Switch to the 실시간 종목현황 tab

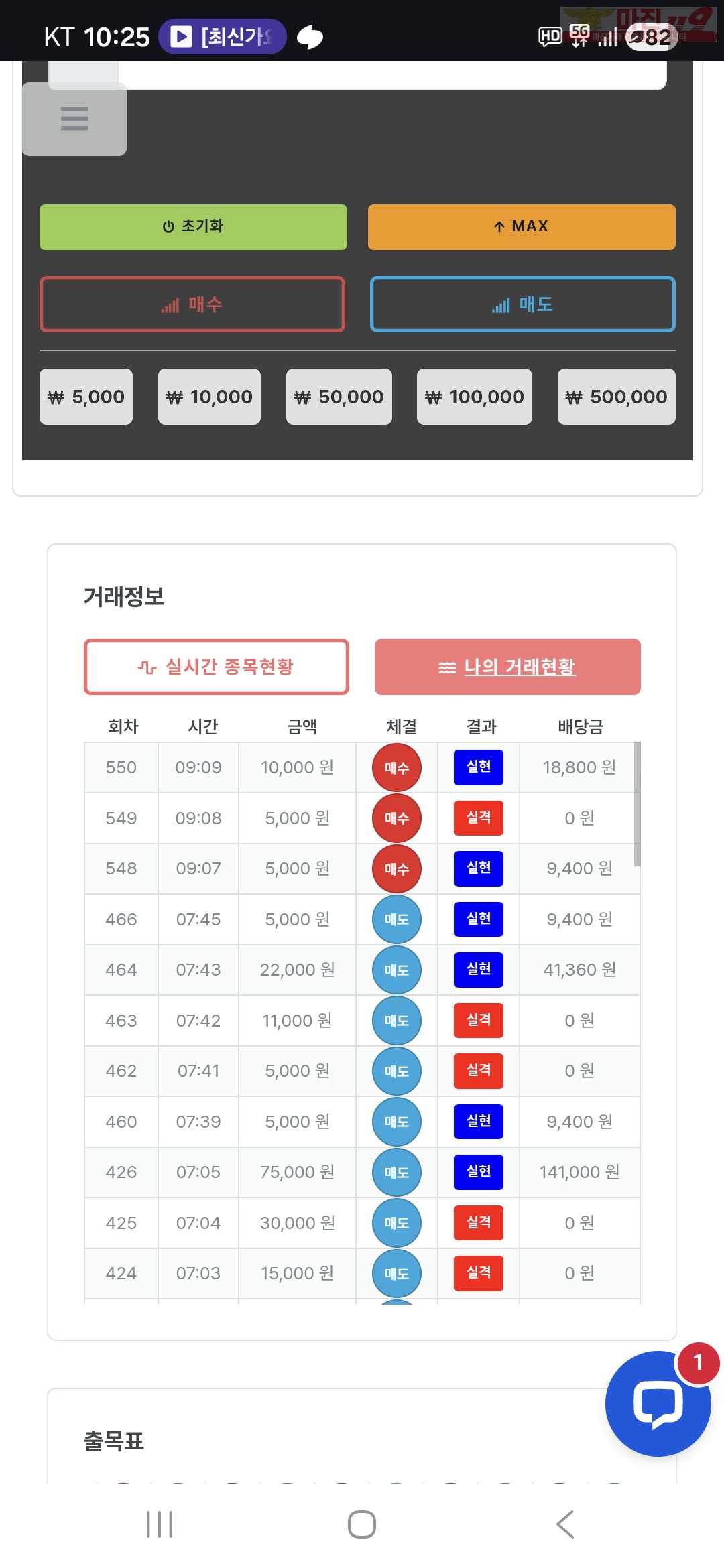pyautogui.click(x=216, y=667)
